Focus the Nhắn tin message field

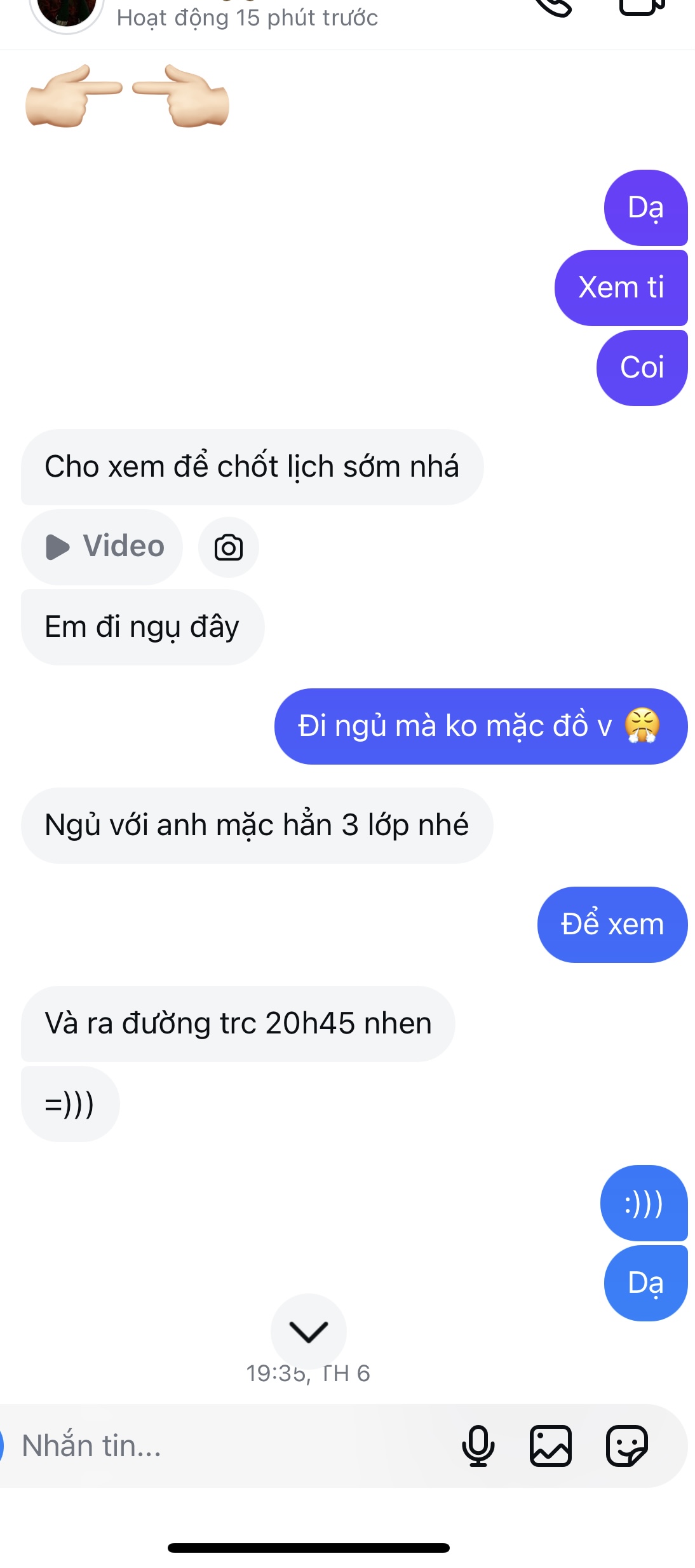(x=229, y=1446)
